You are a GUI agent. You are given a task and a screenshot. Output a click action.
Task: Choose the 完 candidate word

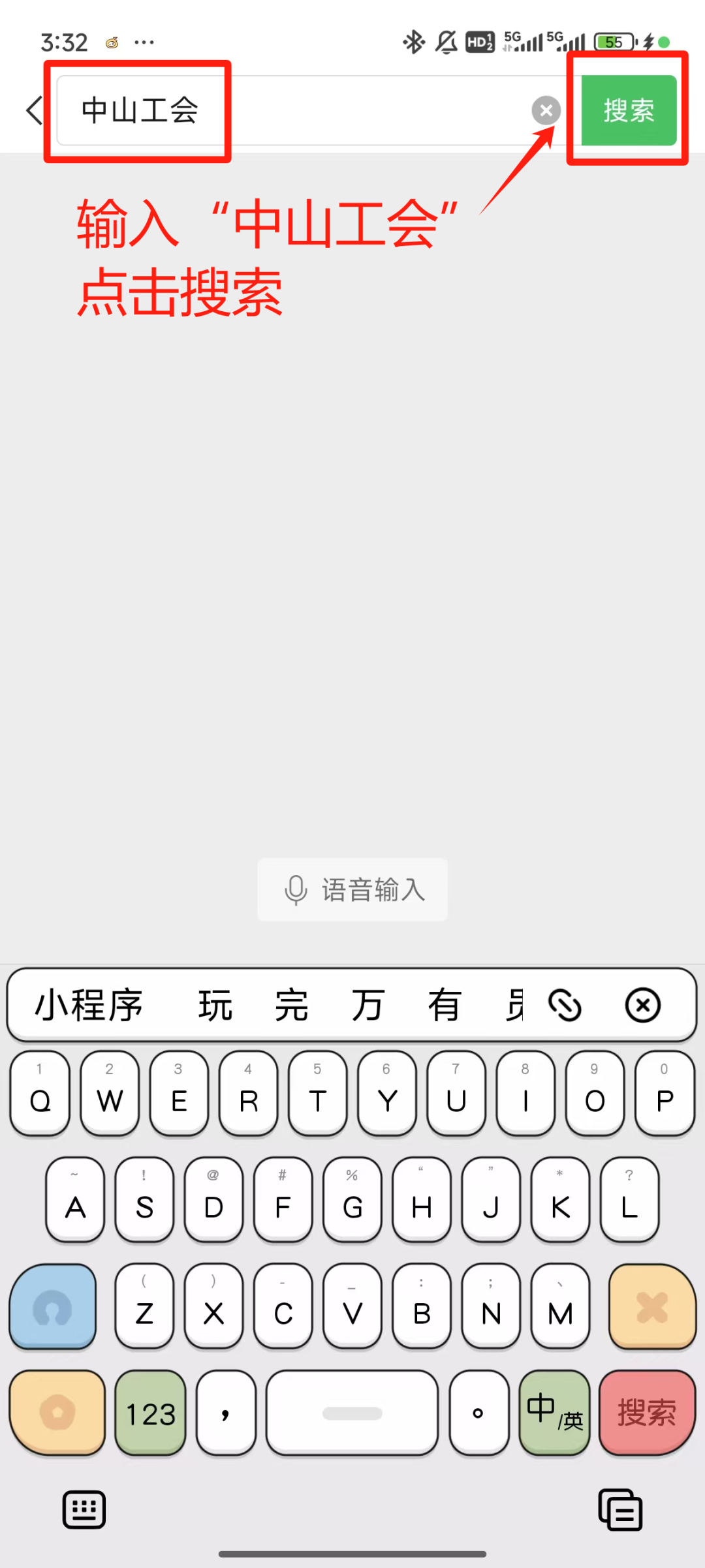(x=291, y=1005)
